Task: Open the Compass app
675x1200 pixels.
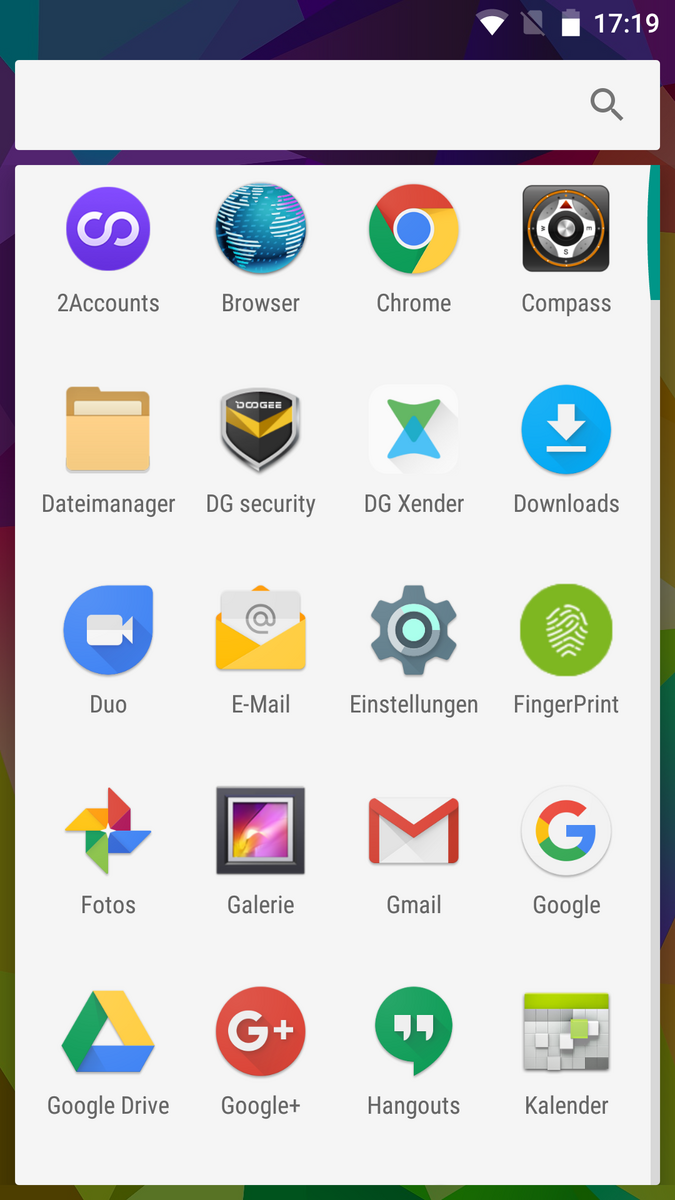Action: pos(566,230)
